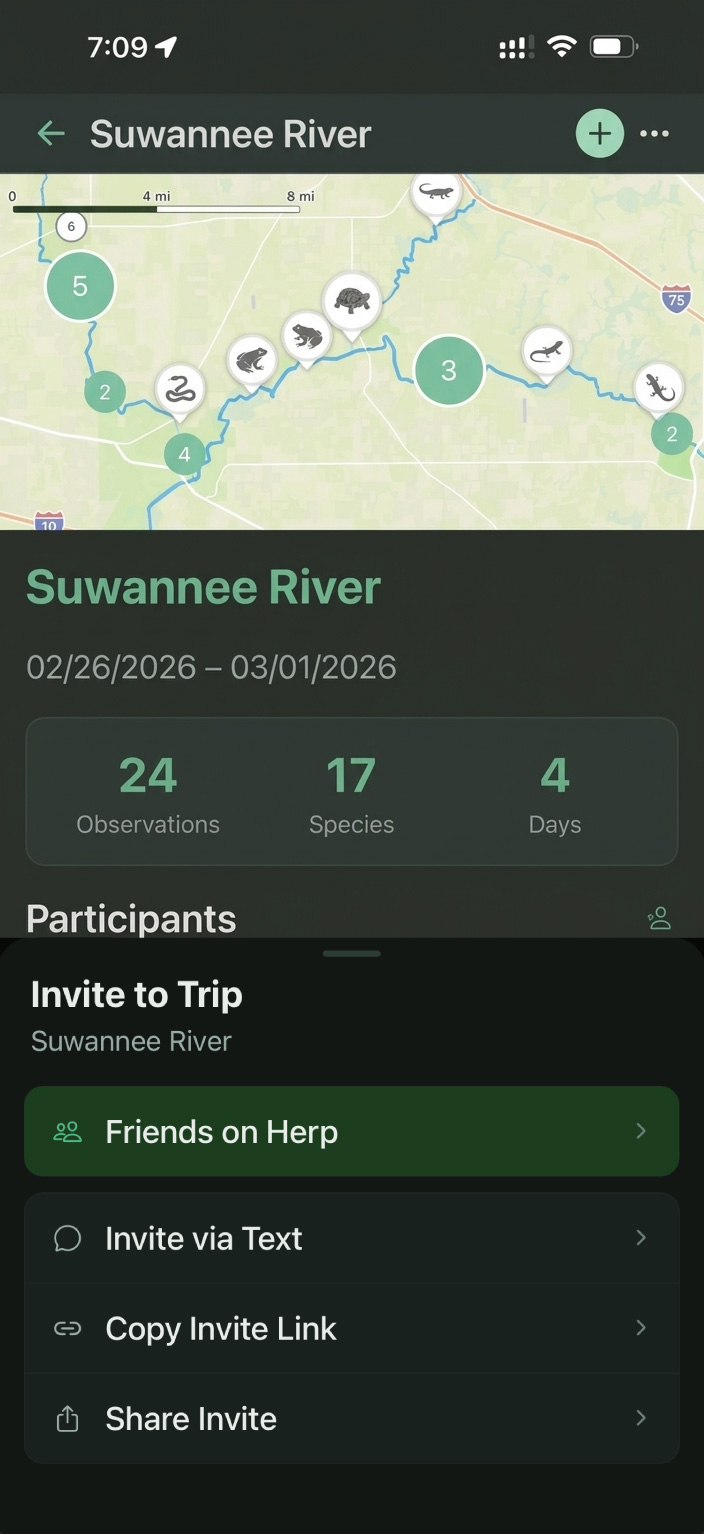Expand the cluster of 3 observations
The height and width of the screenshot is (1534, 704).
(x=449, y=371)
